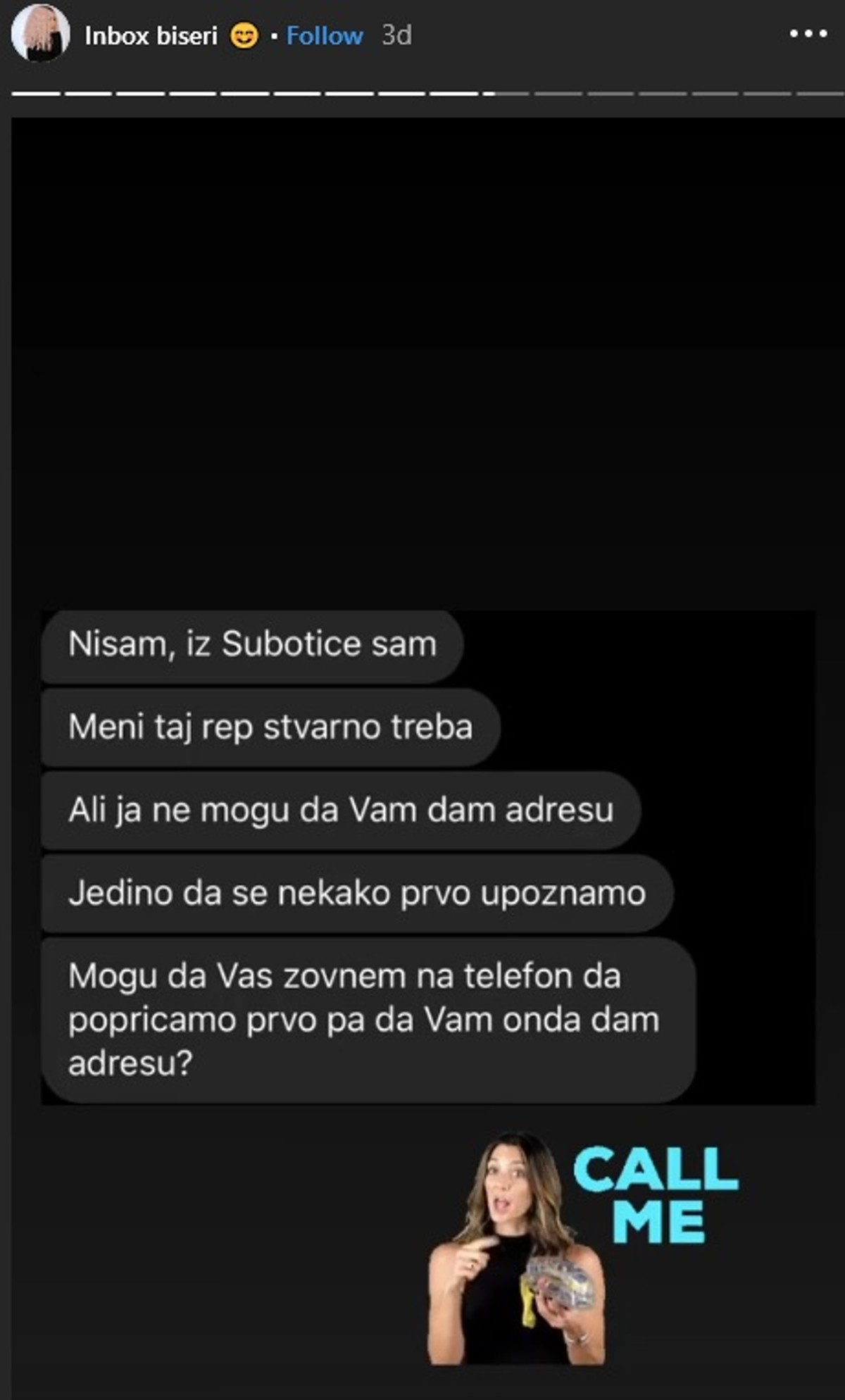This screenshot has height=1400, width=845.
Task: Open the Inbox biseri profile picture
Action: point(40,34)
